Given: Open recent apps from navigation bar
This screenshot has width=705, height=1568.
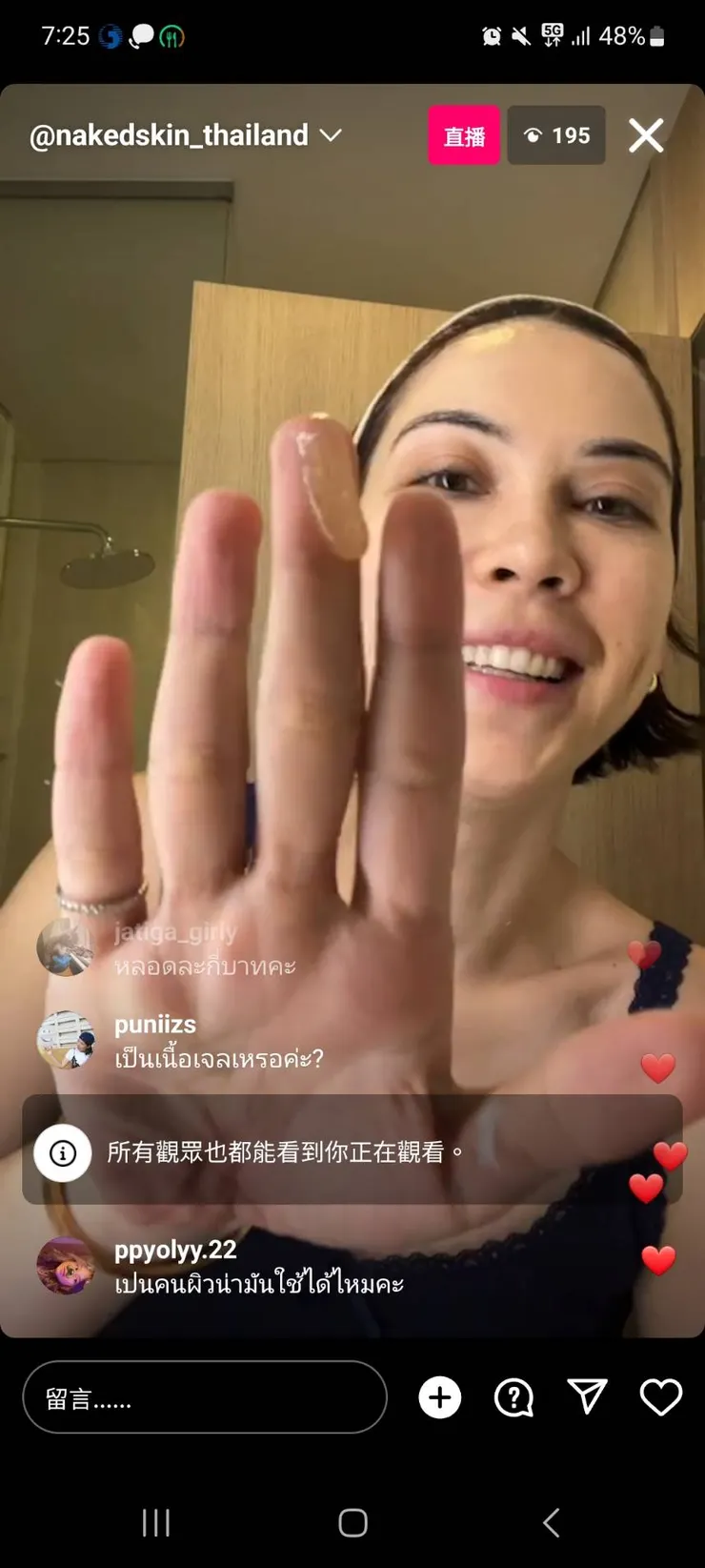Looking at the screenshot, I should click(155, 1522).
